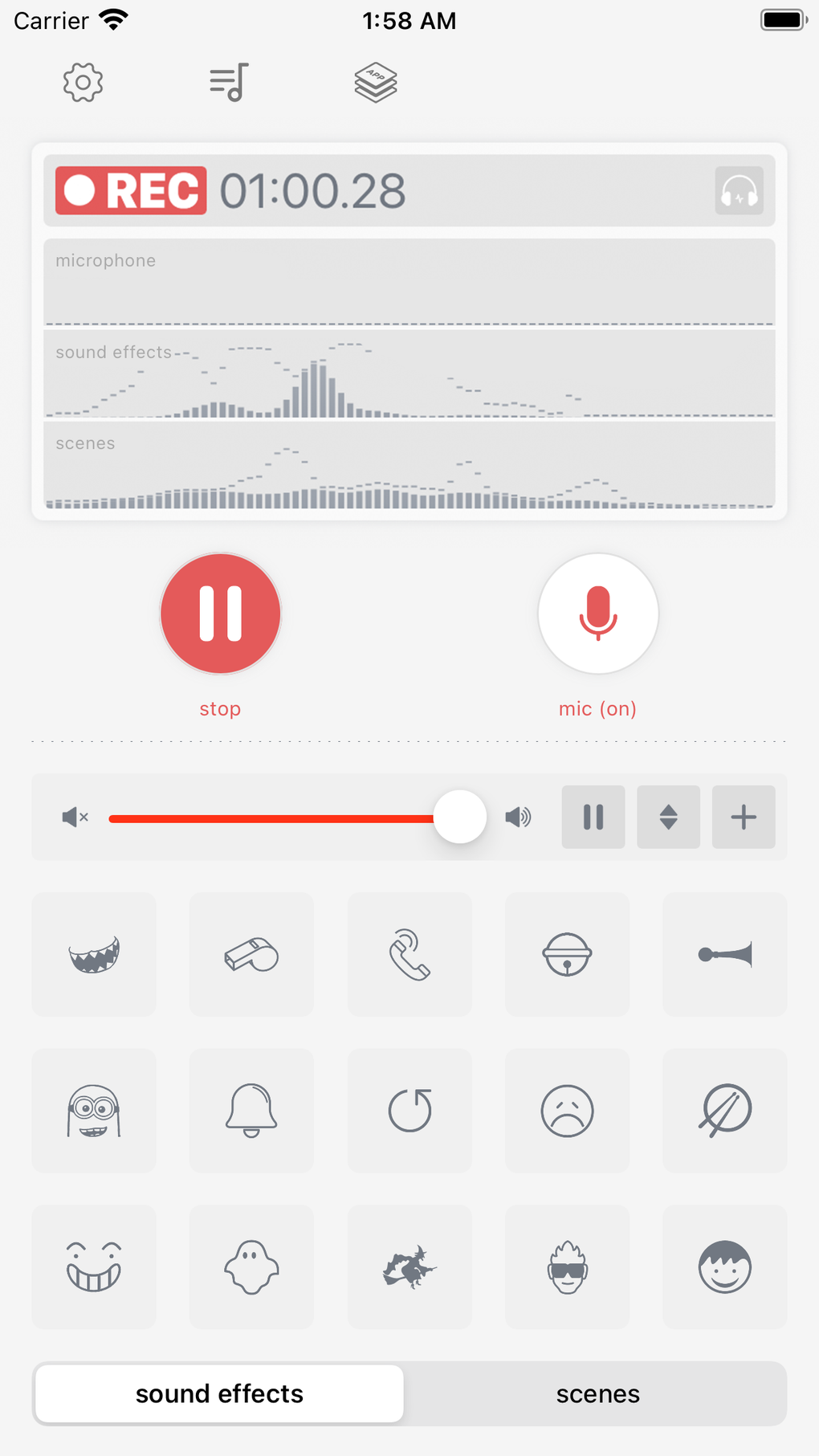The width and height of the screenshot is (819, 1456).
Task: Play the minion face sound effect
Action: (x=94, y=1111)
